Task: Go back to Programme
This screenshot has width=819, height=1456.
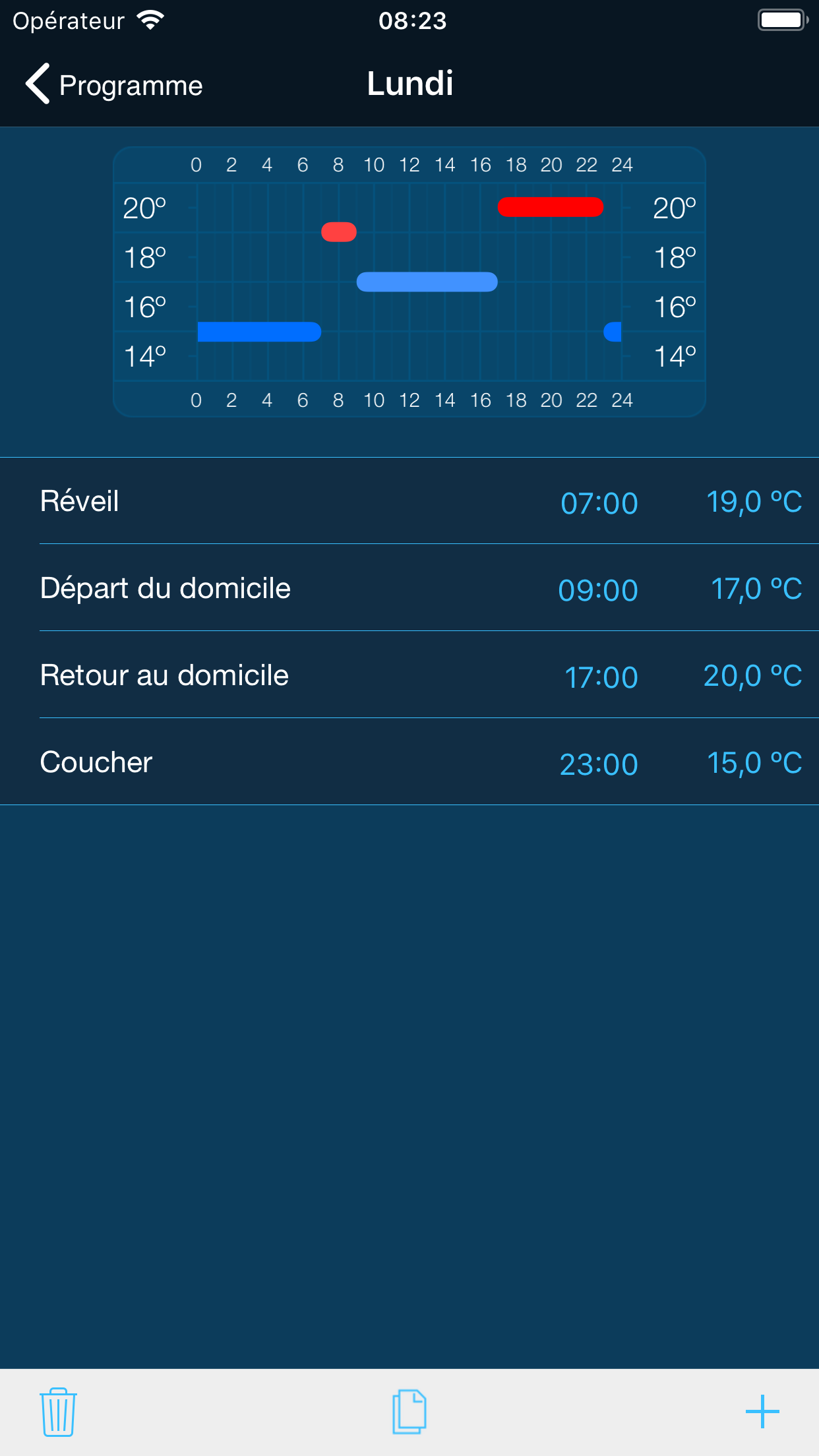Action: pyautogui.click(x=113, y=84)
